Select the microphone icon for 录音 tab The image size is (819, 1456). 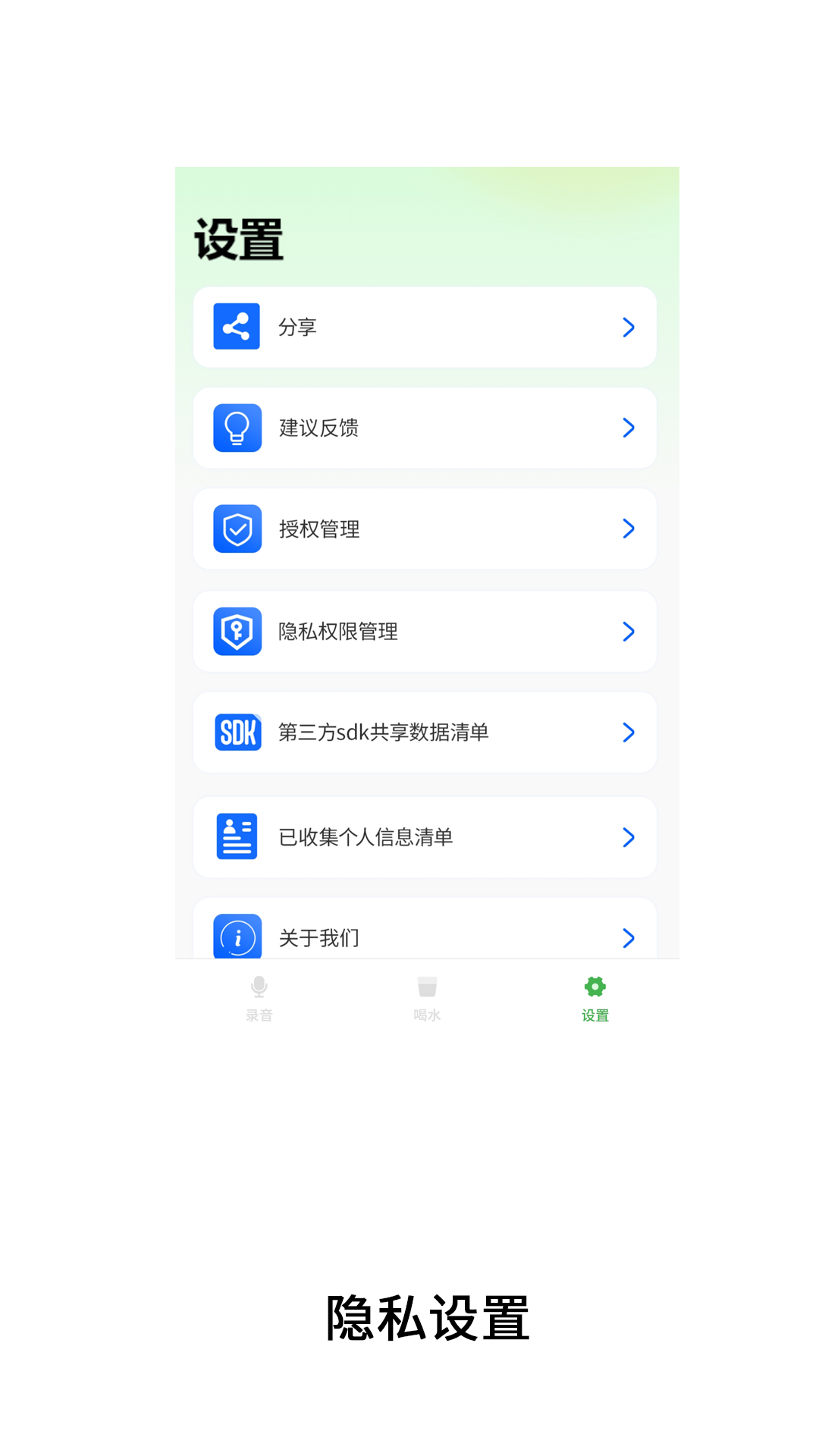coord(259,987)
